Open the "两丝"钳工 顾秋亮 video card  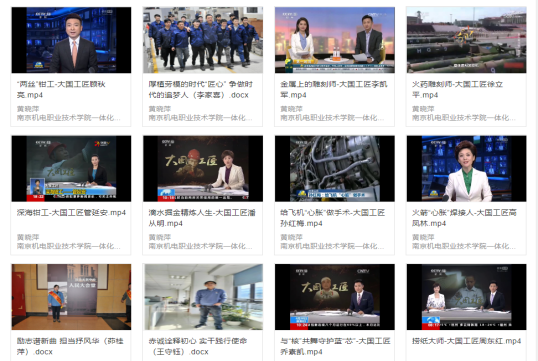coord(71,66)
